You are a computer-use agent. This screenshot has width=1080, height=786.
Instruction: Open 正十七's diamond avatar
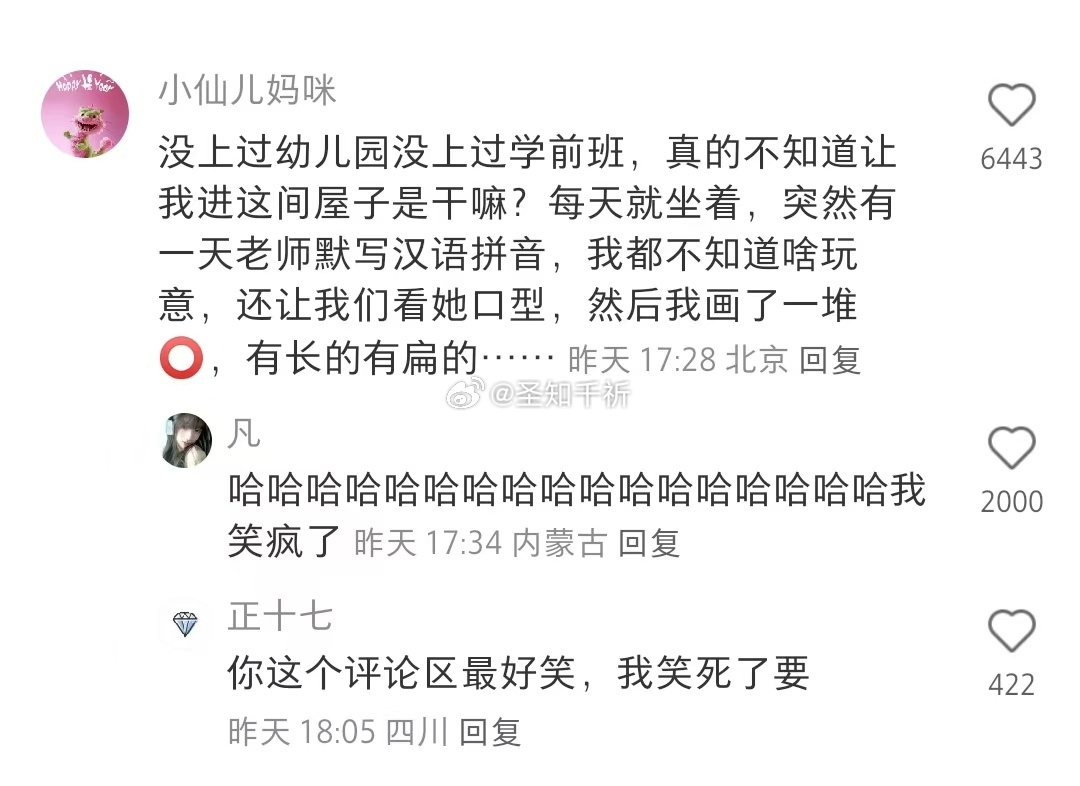186,625
